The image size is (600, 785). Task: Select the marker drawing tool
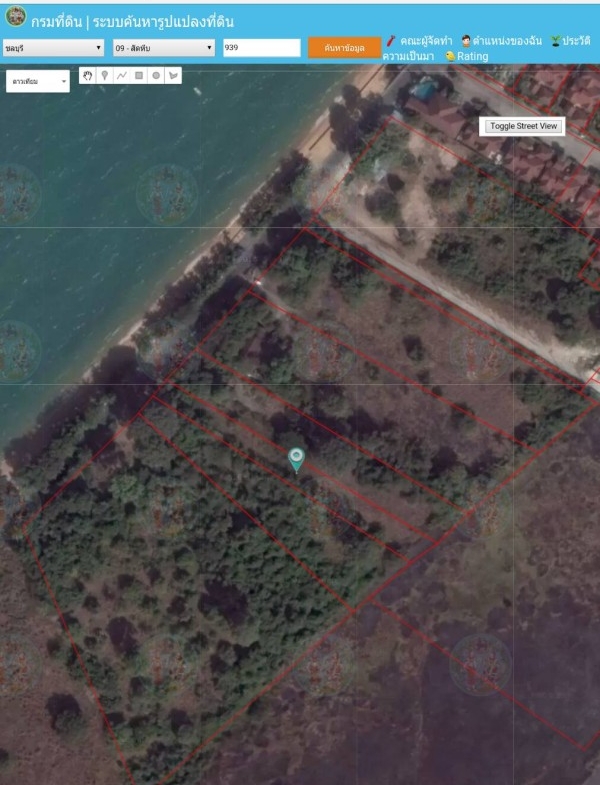coord(105,75)
